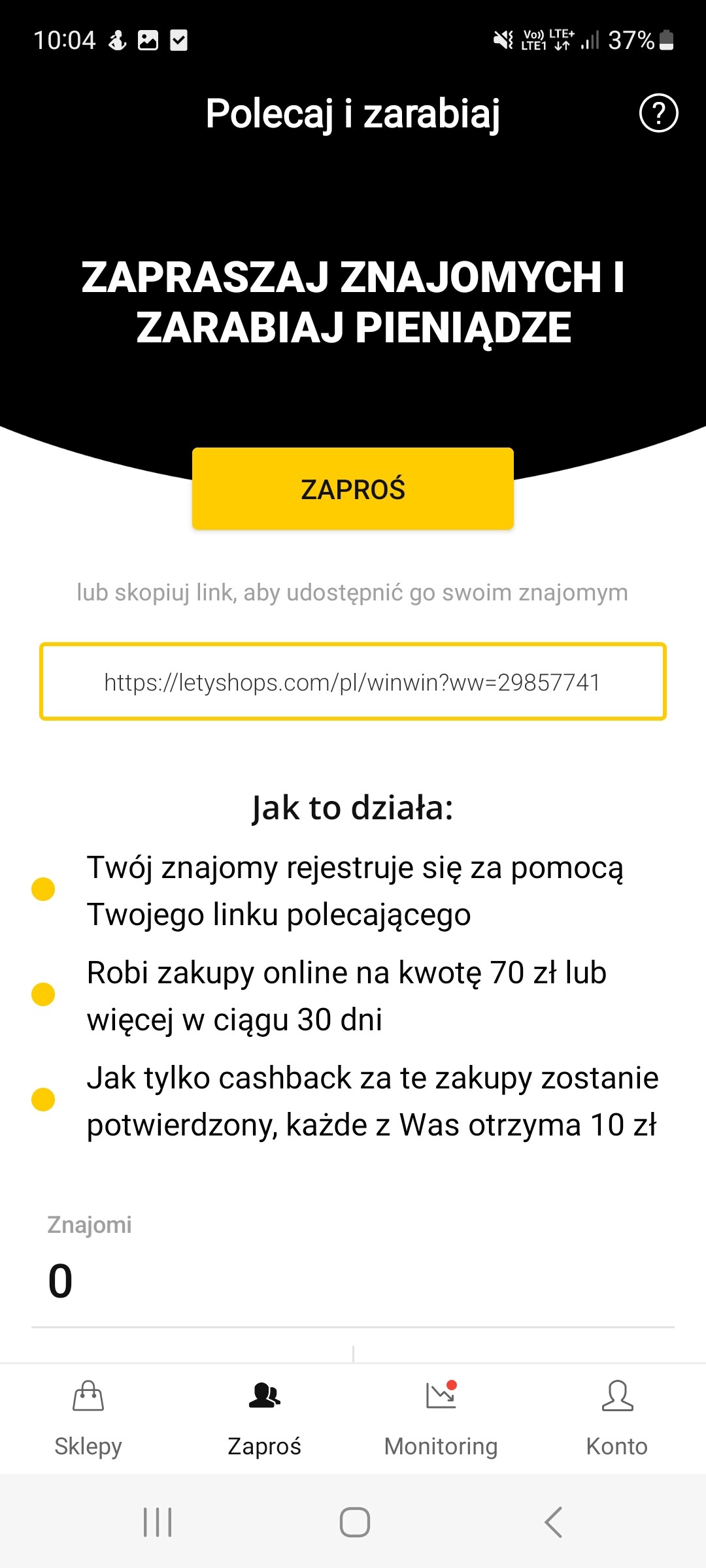The width and height of the screenshot is (706, 1568).
Task: Open the recent apps overview
Action: (158, 1522)
